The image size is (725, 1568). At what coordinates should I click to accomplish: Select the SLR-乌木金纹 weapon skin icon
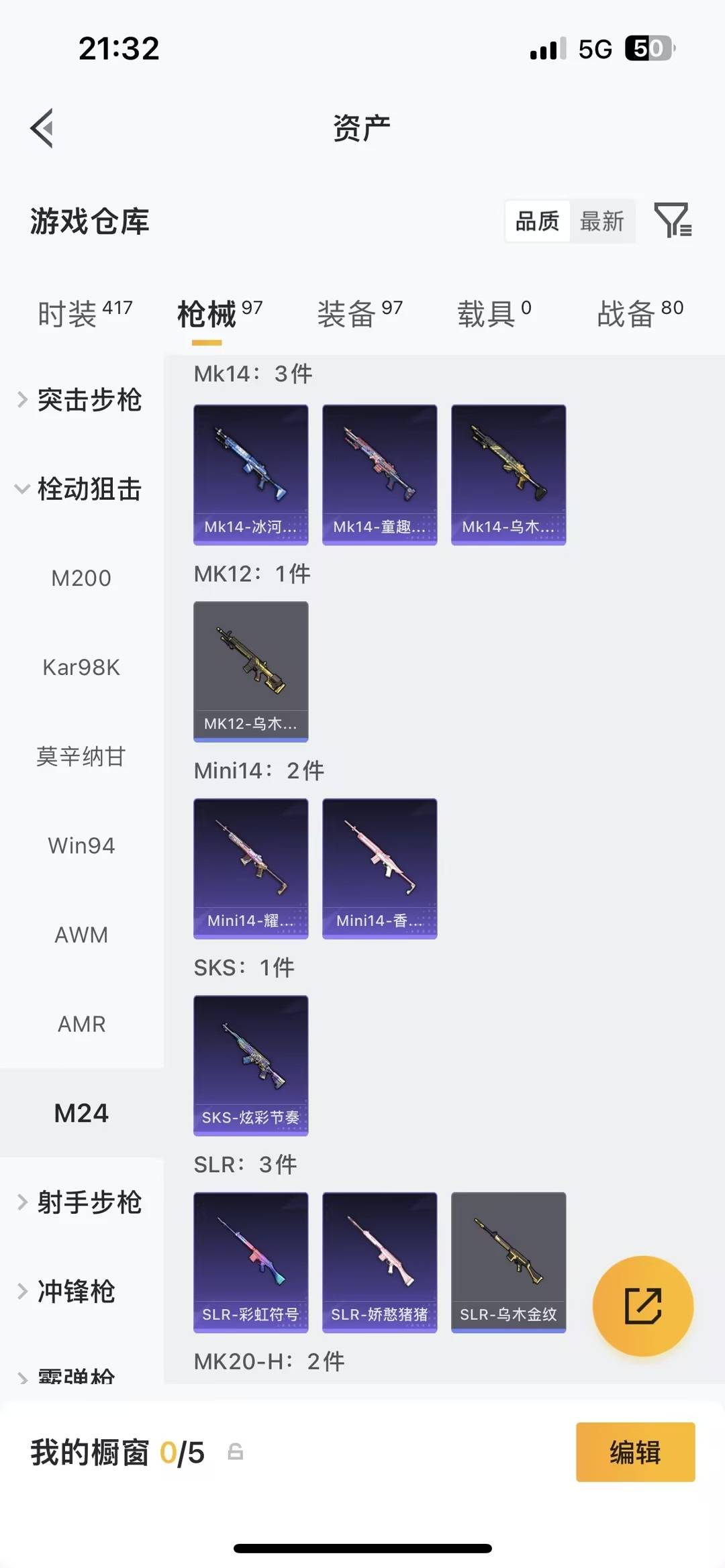(x=508, y=1261)
